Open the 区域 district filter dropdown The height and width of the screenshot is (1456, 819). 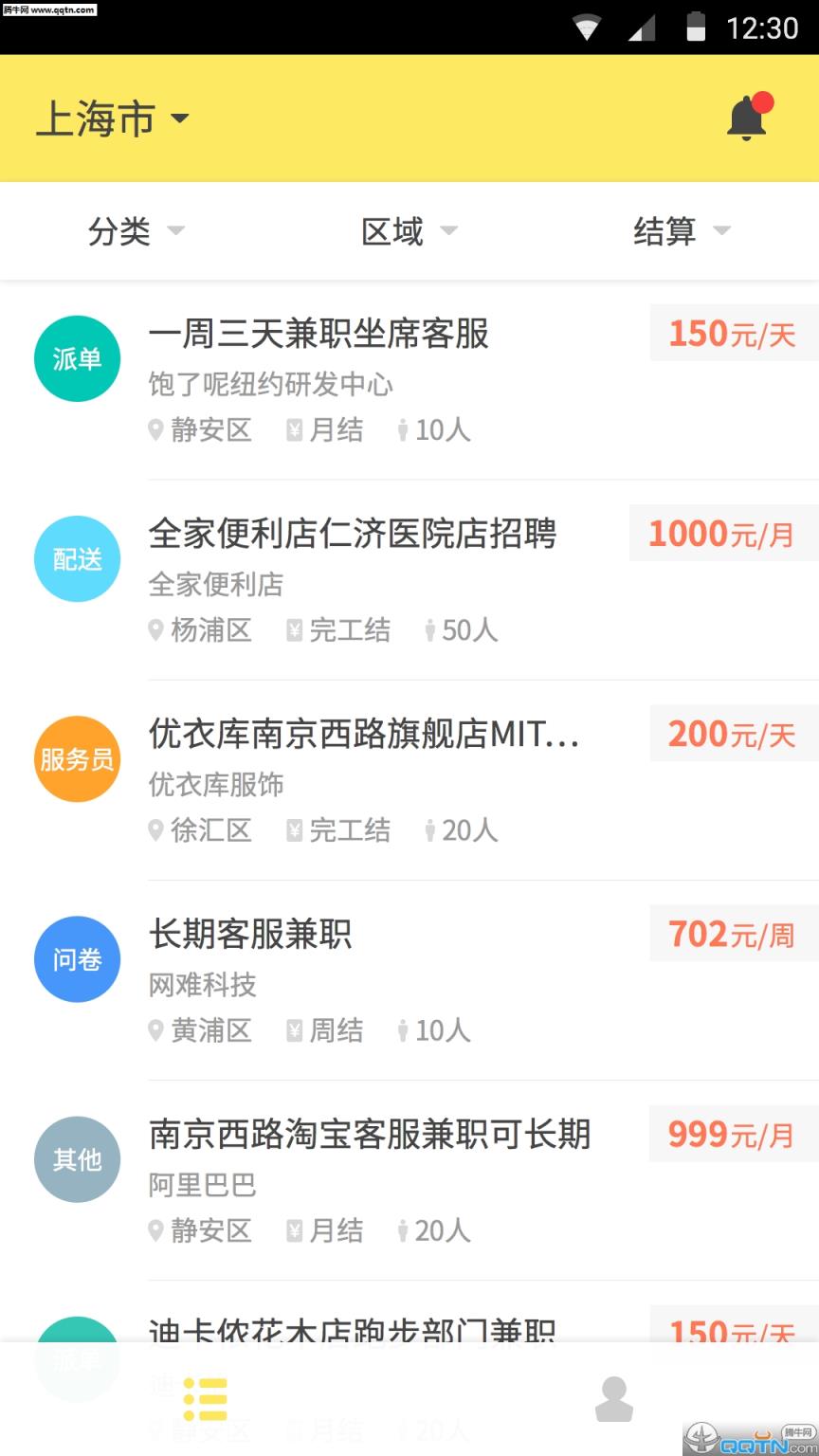click(408, 231)
